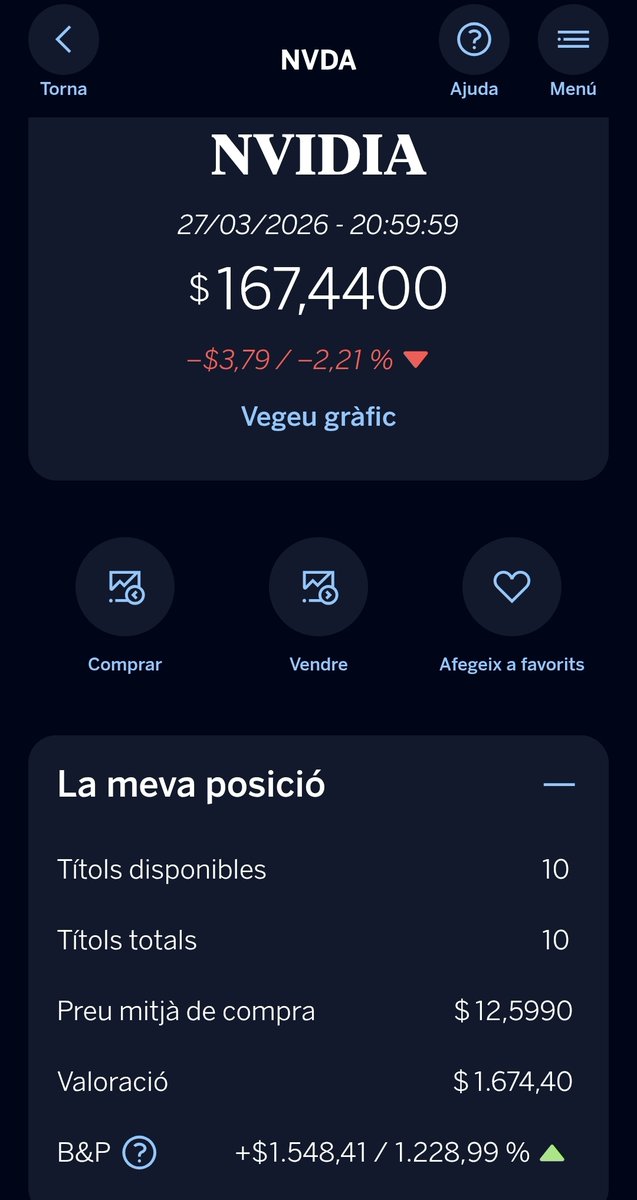Go back with the Torna arrow
The height and width of the screenshot is (1200, 637).
coord(64,41)
